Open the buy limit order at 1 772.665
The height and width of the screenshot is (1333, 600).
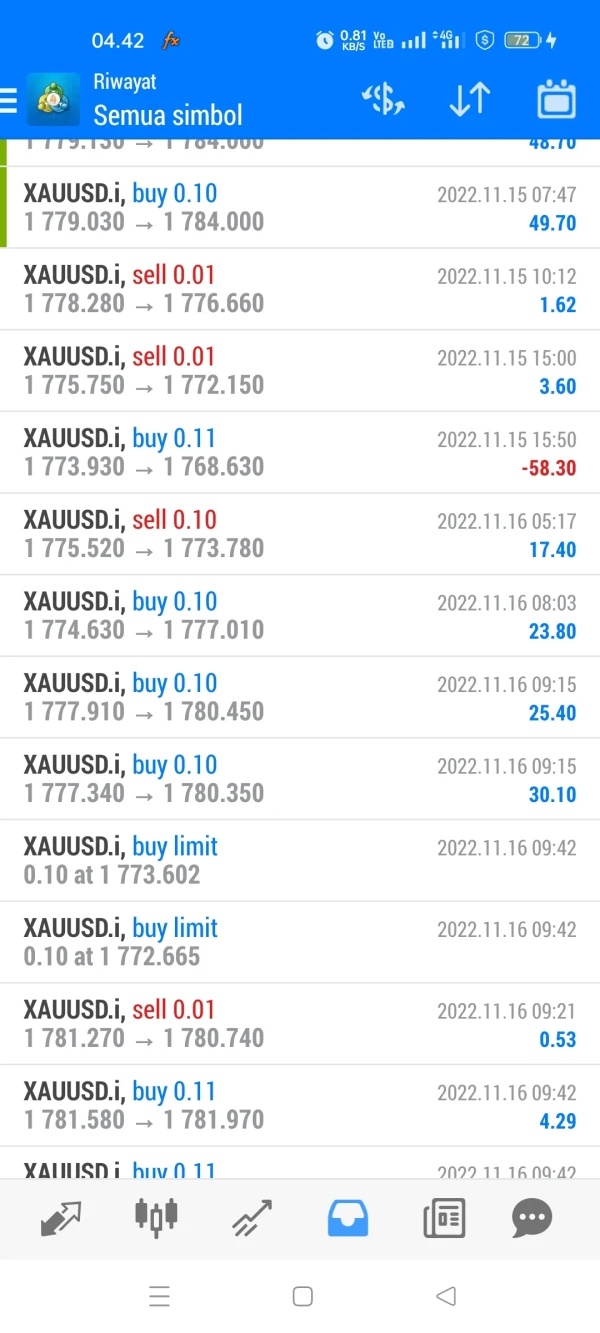[300, 943]
